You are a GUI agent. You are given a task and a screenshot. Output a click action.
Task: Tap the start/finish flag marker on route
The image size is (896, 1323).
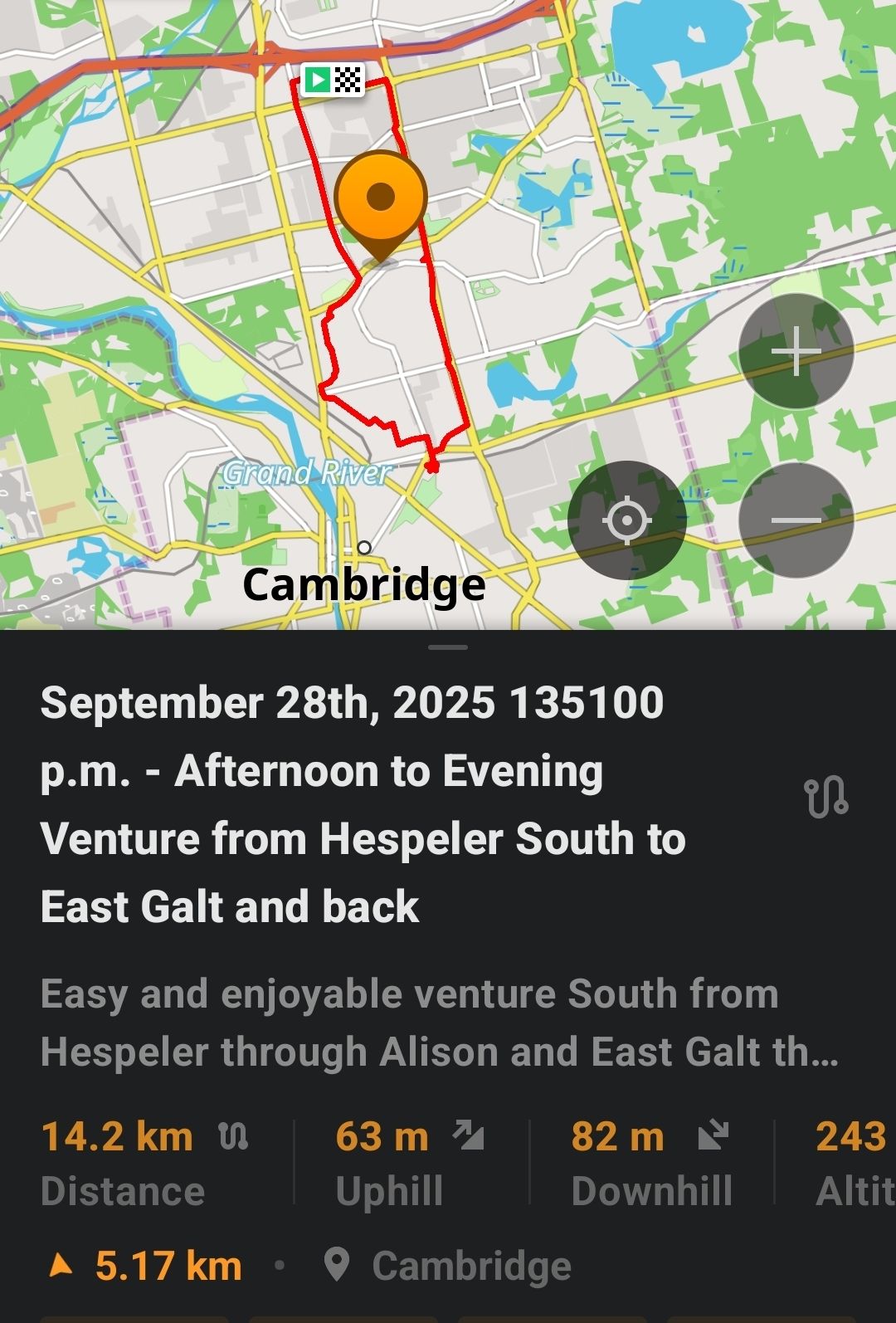(333, 80)
